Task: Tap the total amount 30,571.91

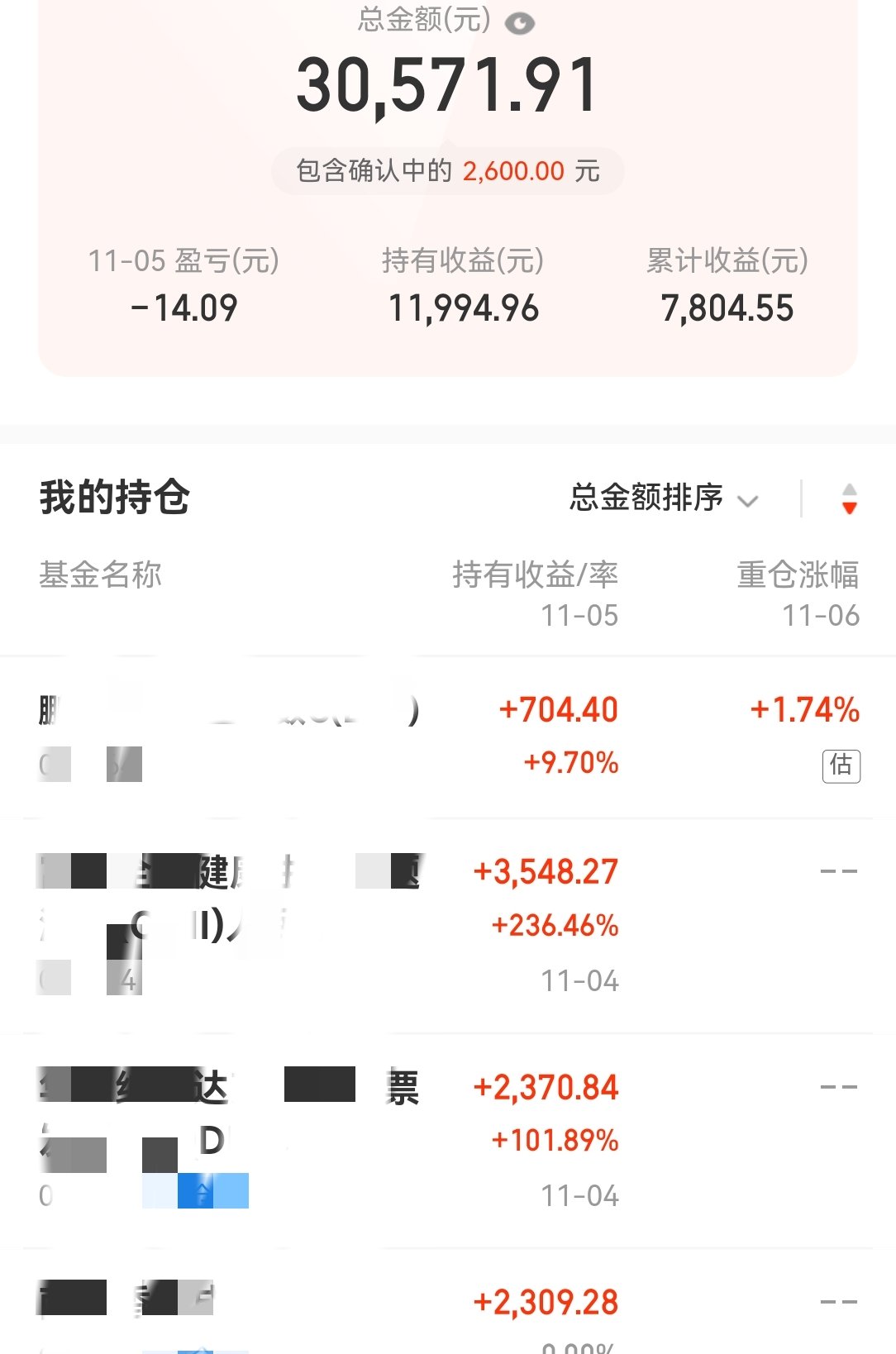Action: pos(448,83)
